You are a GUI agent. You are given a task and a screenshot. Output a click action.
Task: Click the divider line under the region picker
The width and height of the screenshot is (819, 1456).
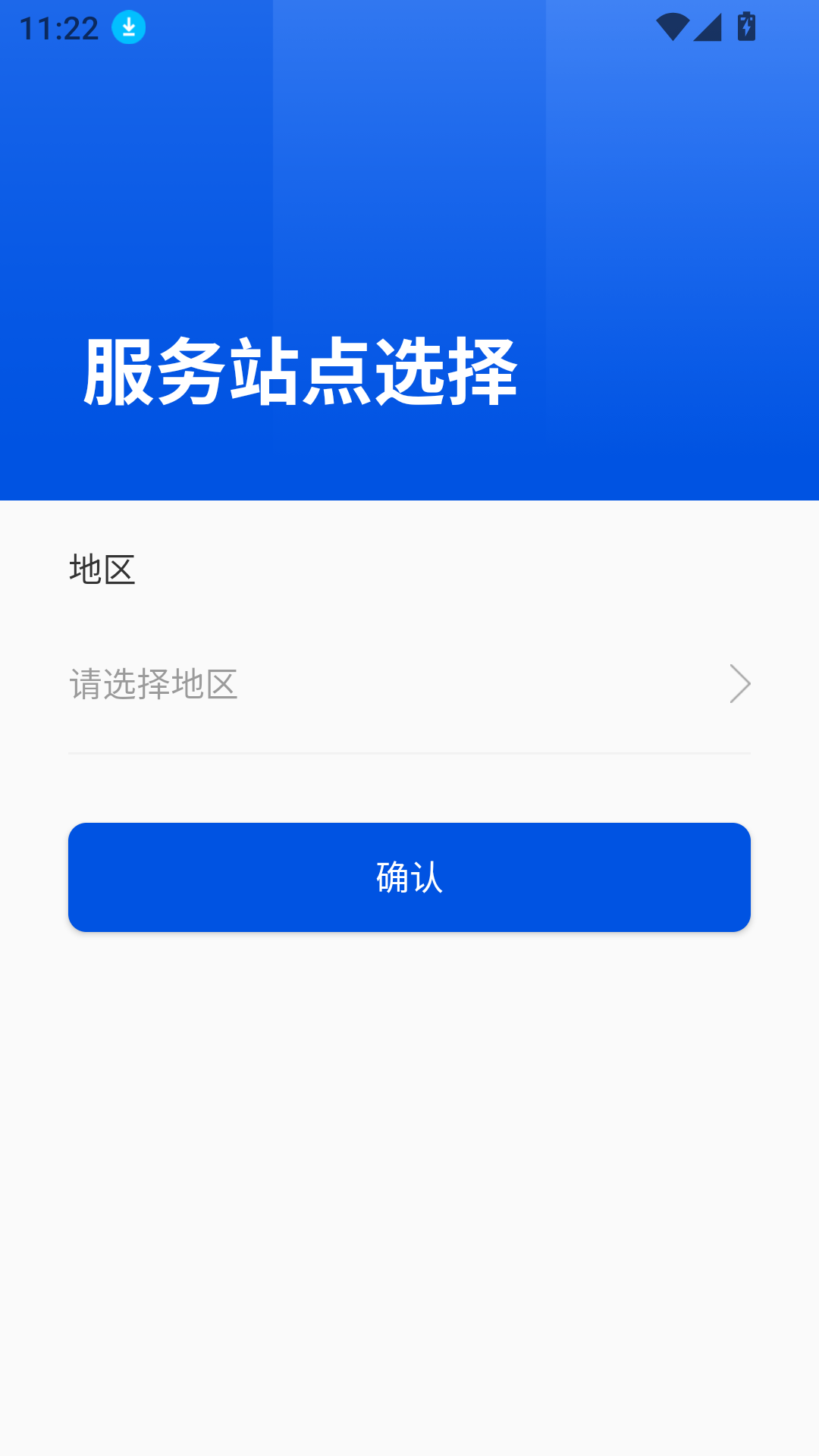409,753
